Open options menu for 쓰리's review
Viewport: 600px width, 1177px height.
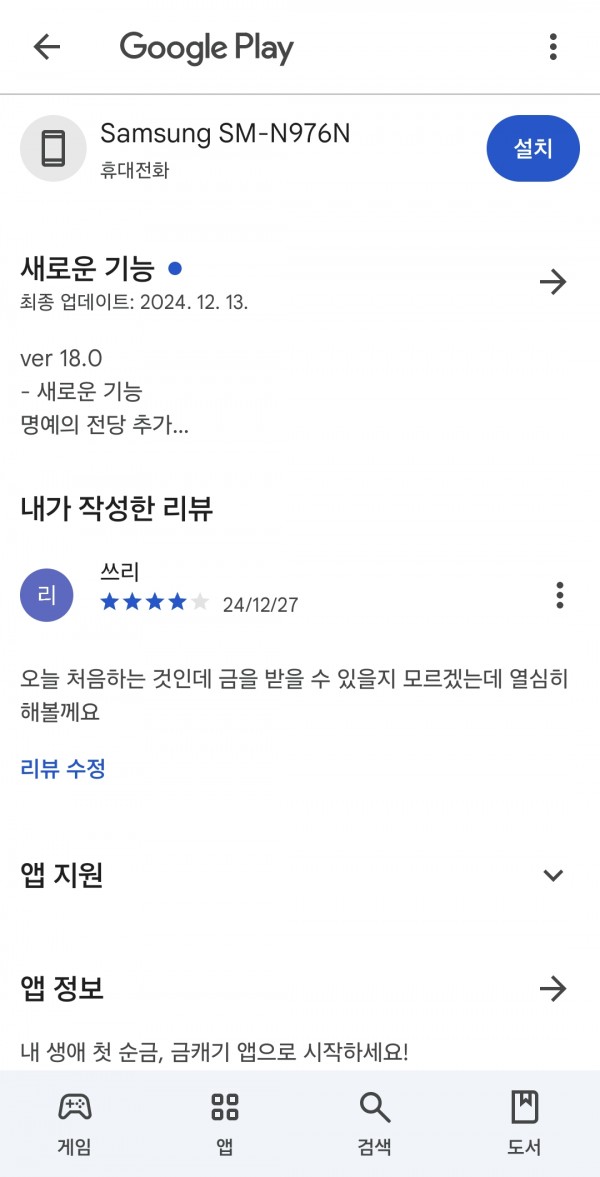coord(559,595)
